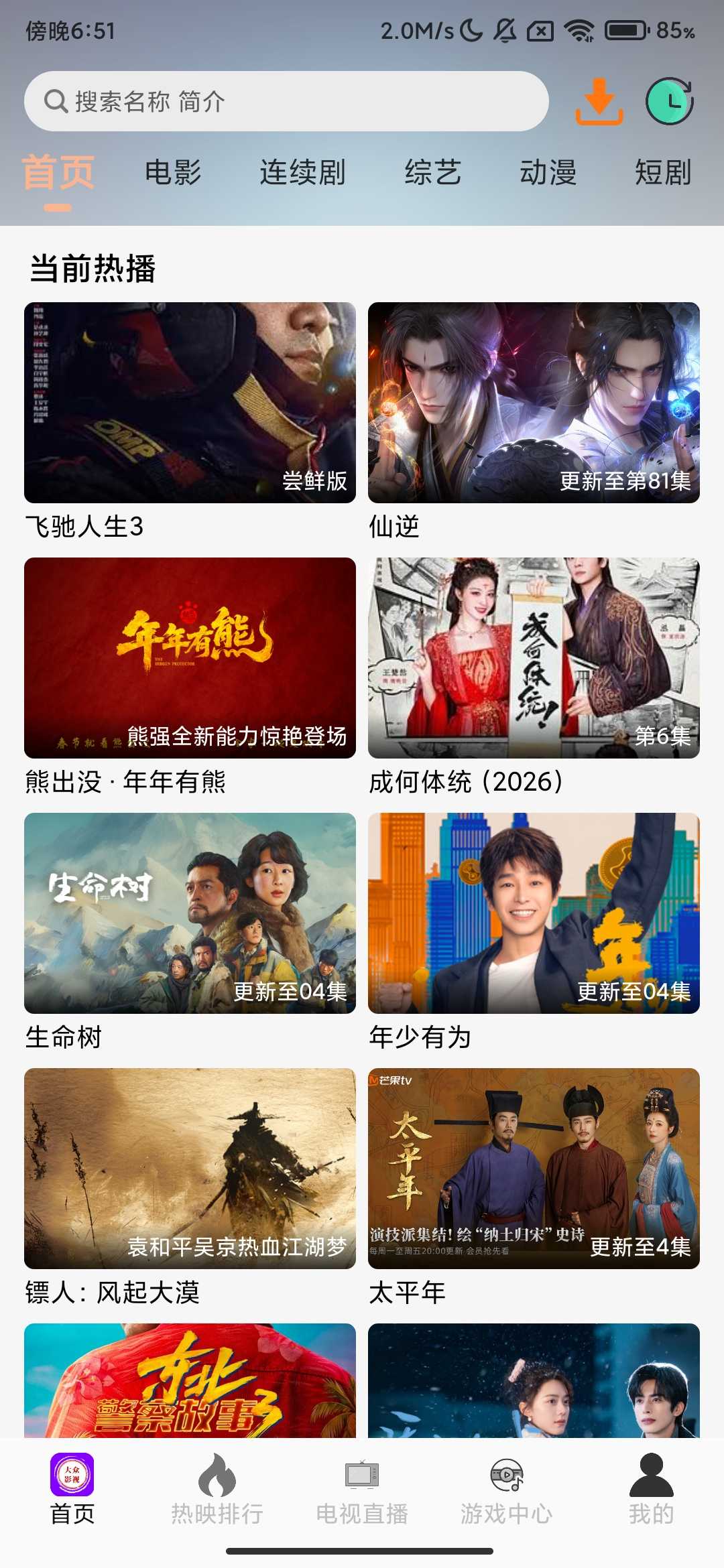Switch to 游戏中心 in bottom navigation
Screen dimensions: 724x1568
pyautogui.click(x=506, y=1489)
